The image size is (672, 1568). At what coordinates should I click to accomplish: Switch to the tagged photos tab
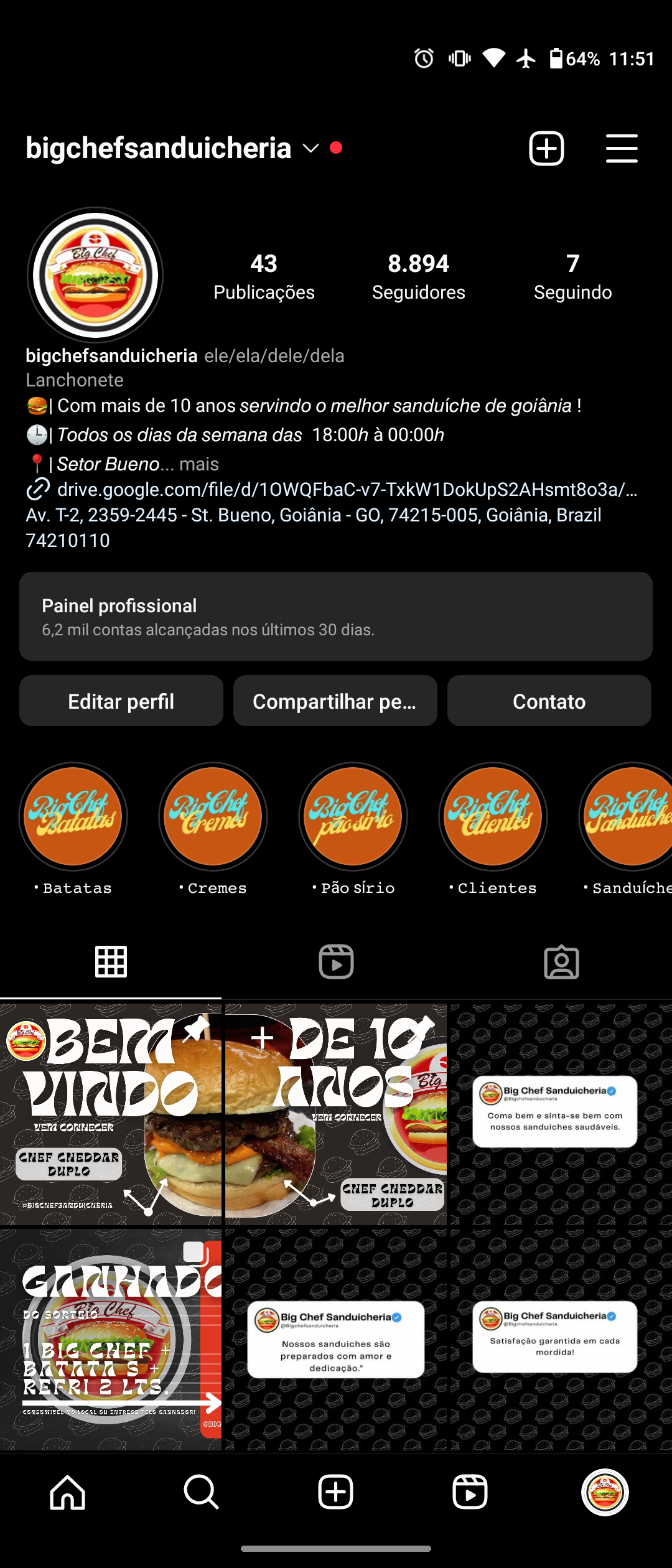[561, 962]
